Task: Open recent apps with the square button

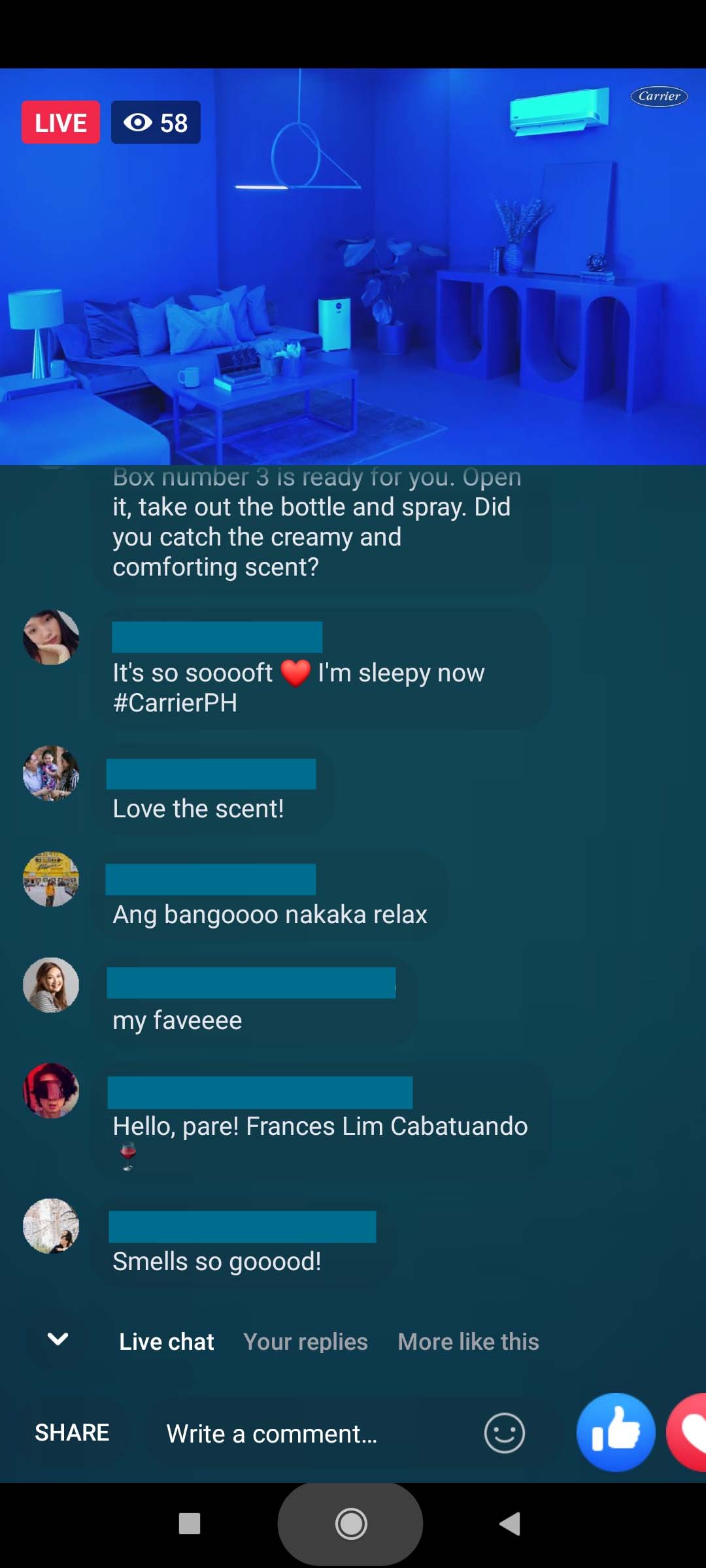Action: [190, 1524]
